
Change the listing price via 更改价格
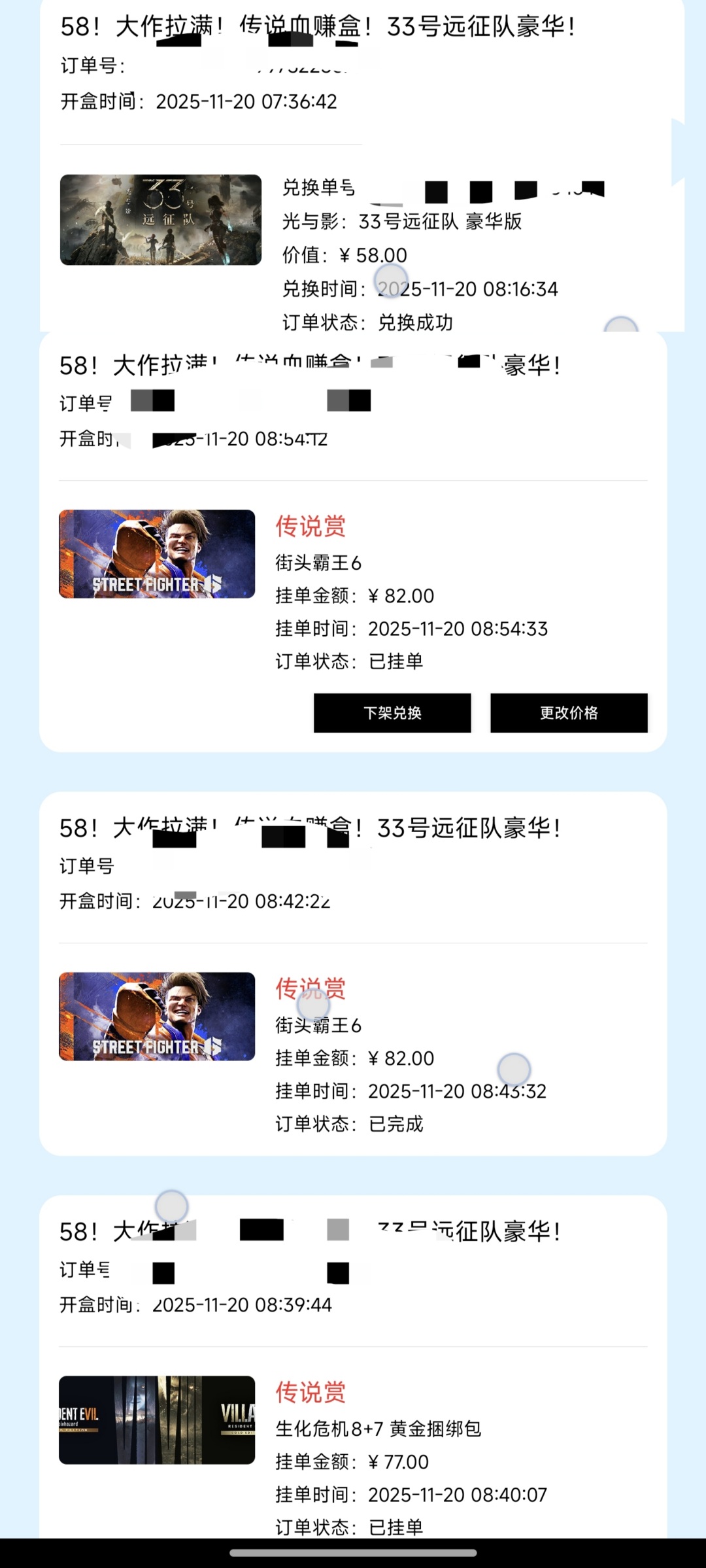tap(569, 713)
